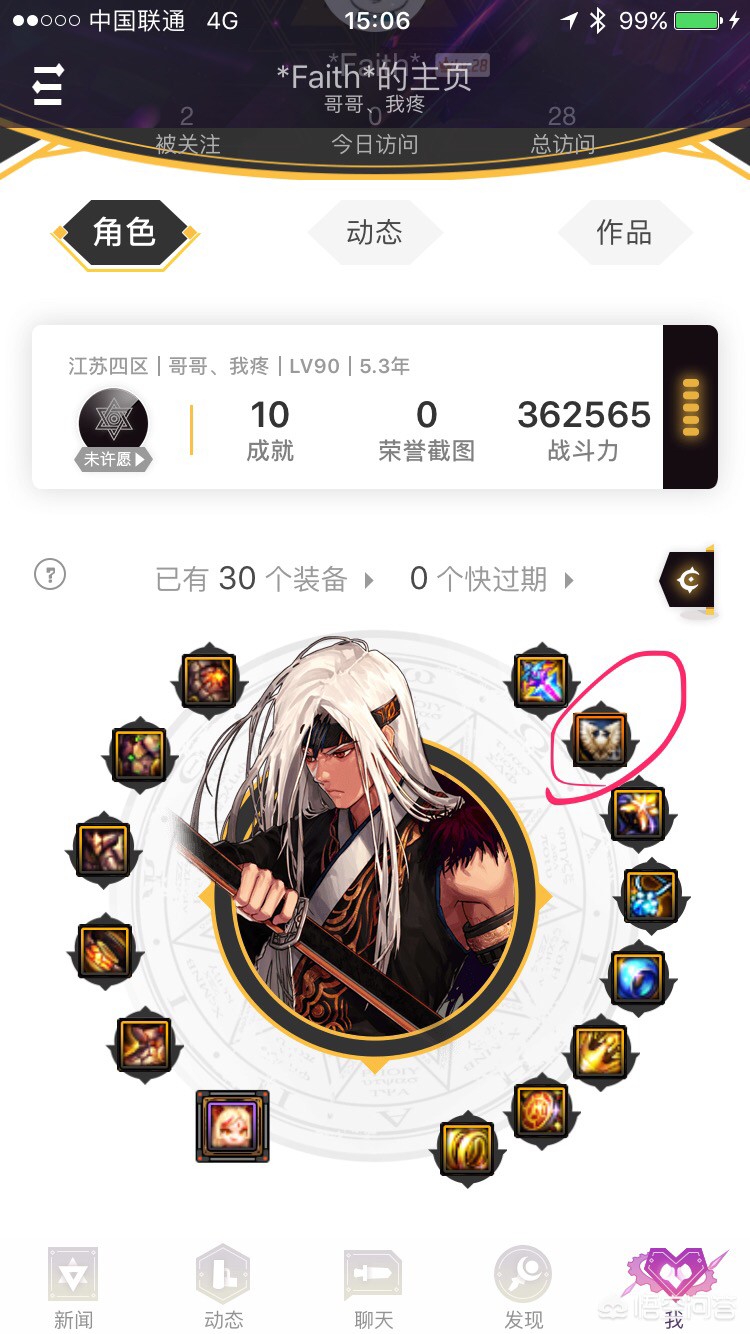View the 已有 30 个装备 list

[264, 579]
